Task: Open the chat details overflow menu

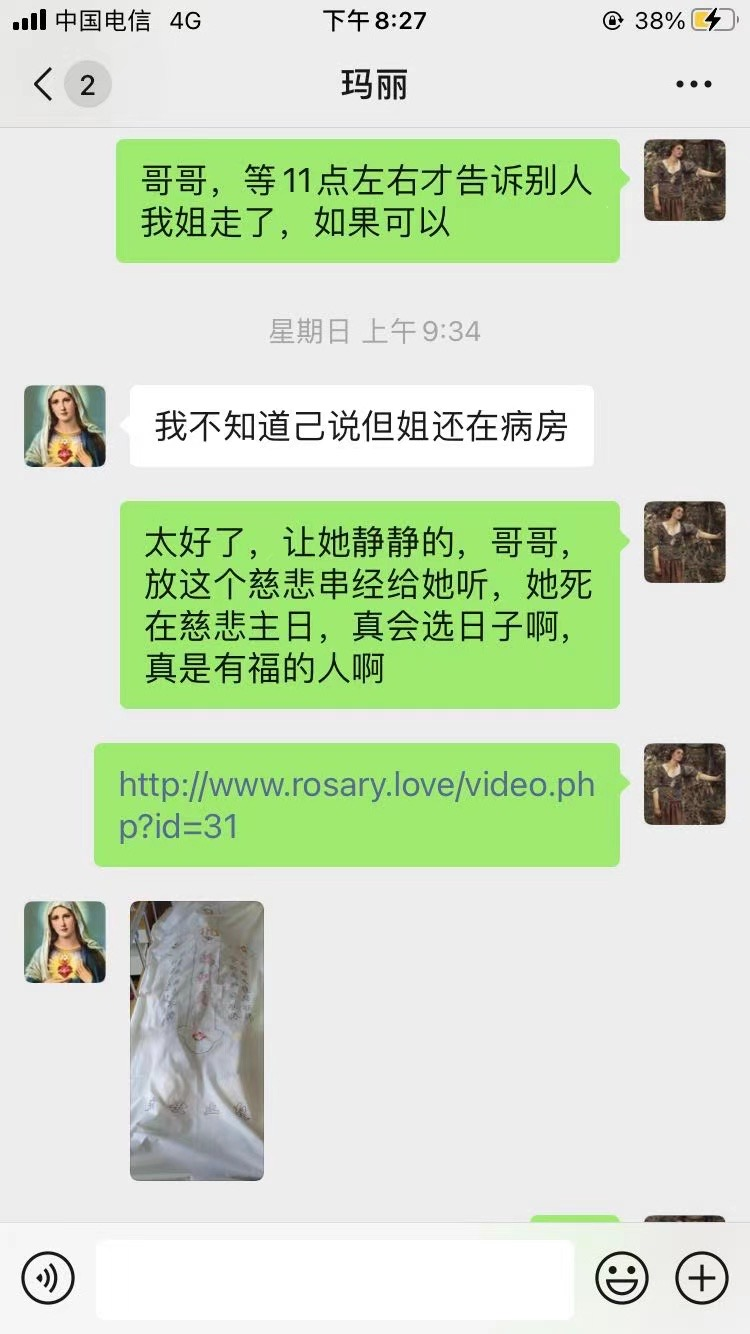Action: 693,85
